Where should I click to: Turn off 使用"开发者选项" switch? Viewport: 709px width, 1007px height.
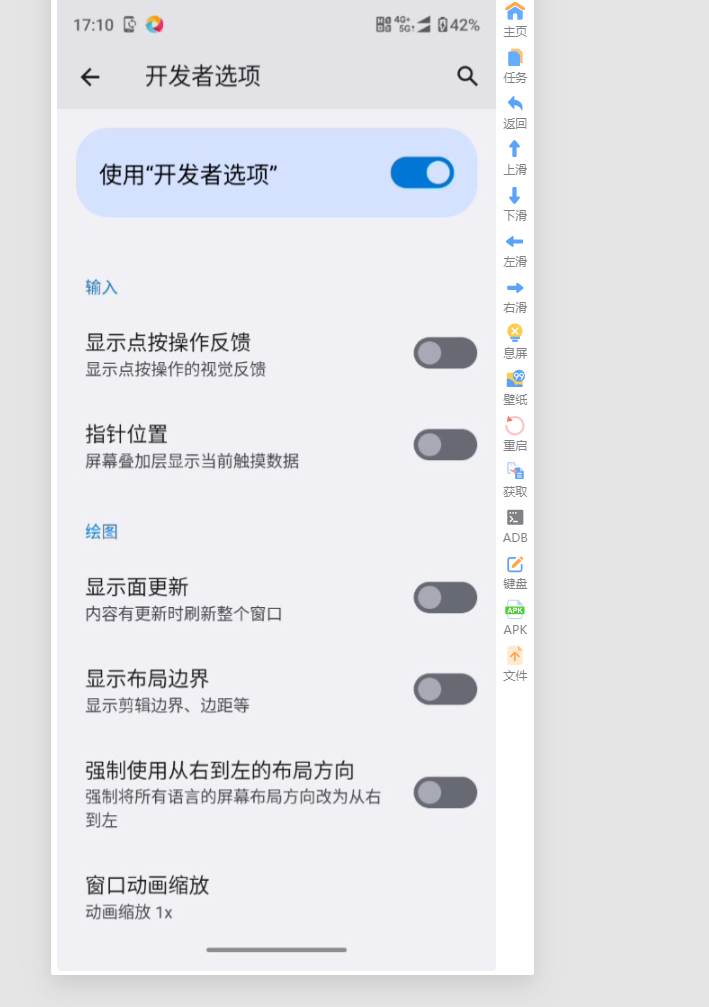[422, 173]
